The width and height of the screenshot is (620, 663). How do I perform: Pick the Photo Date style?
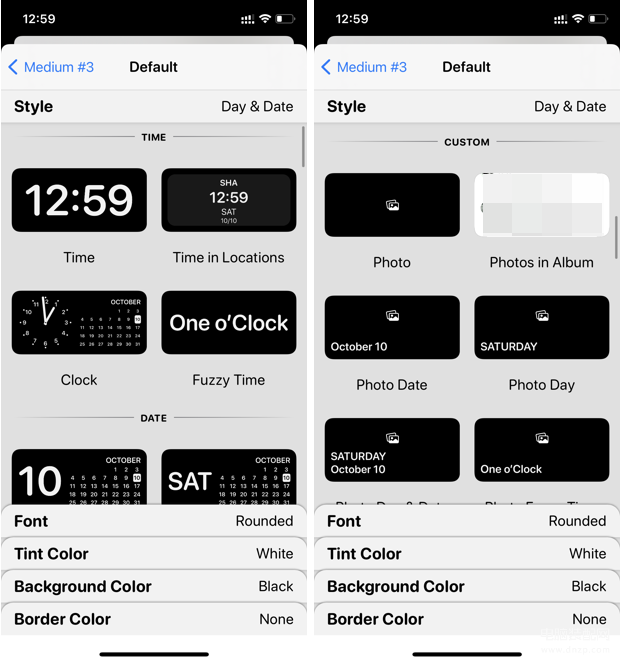click(x=392, y=327)
